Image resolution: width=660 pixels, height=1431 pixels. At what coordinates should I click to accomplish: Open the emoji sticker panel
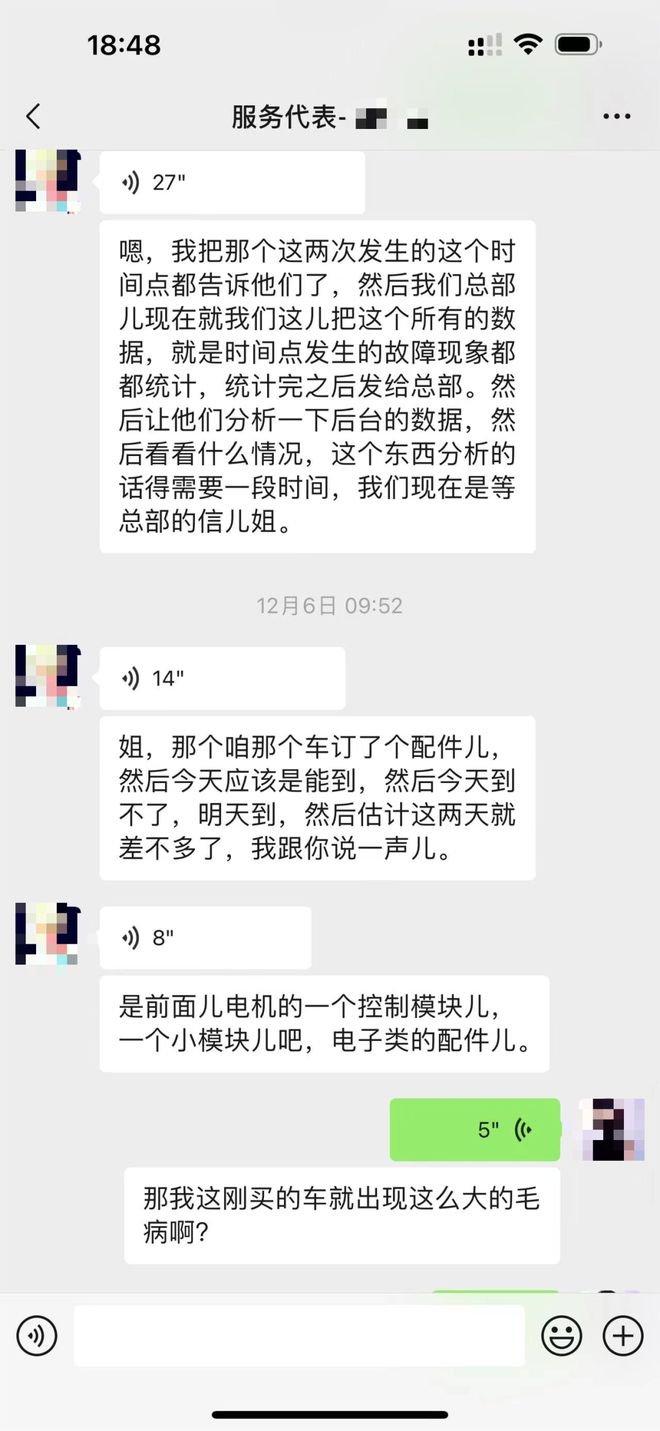tap(561, 1335)
